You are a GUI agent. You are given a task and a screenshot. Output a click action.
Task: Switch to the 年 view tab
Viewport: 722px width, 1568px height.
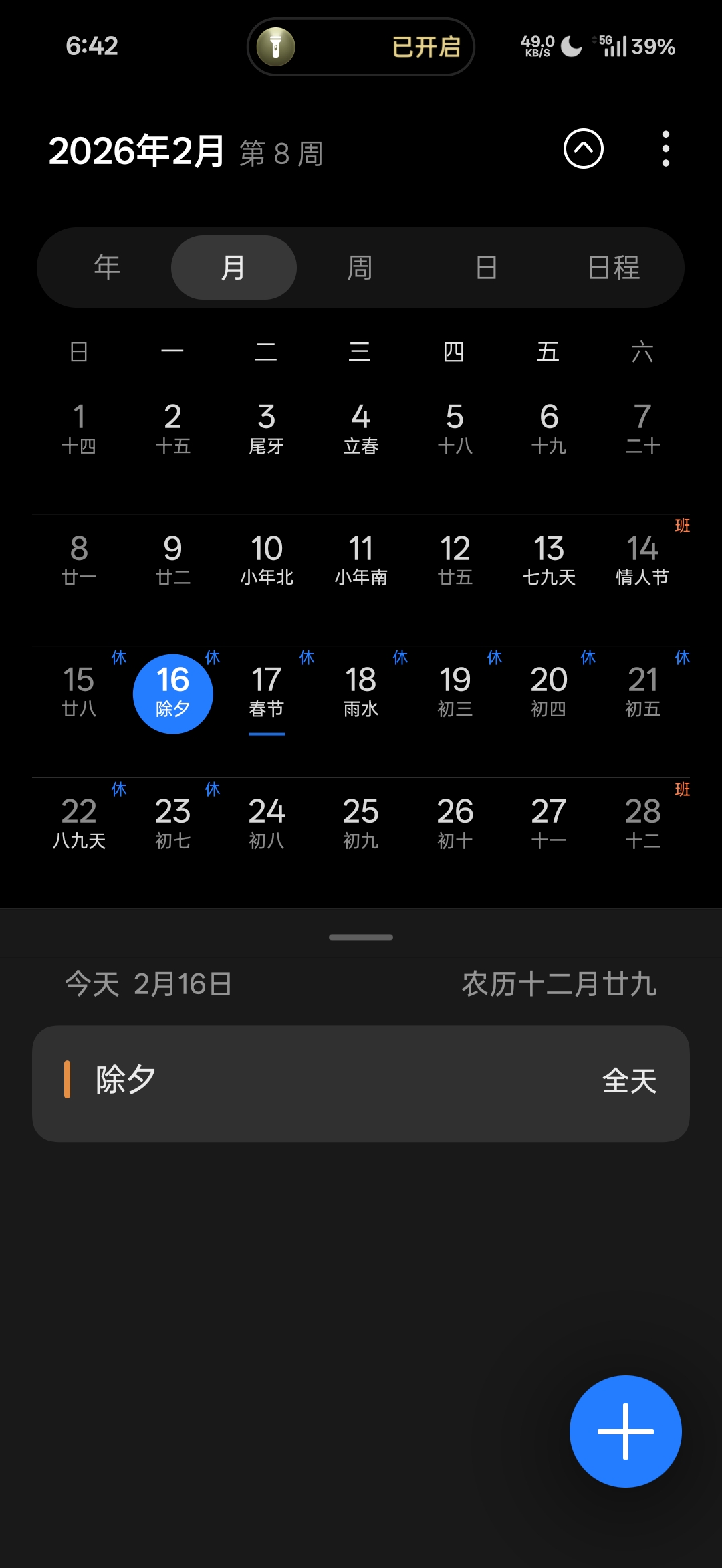107,268
